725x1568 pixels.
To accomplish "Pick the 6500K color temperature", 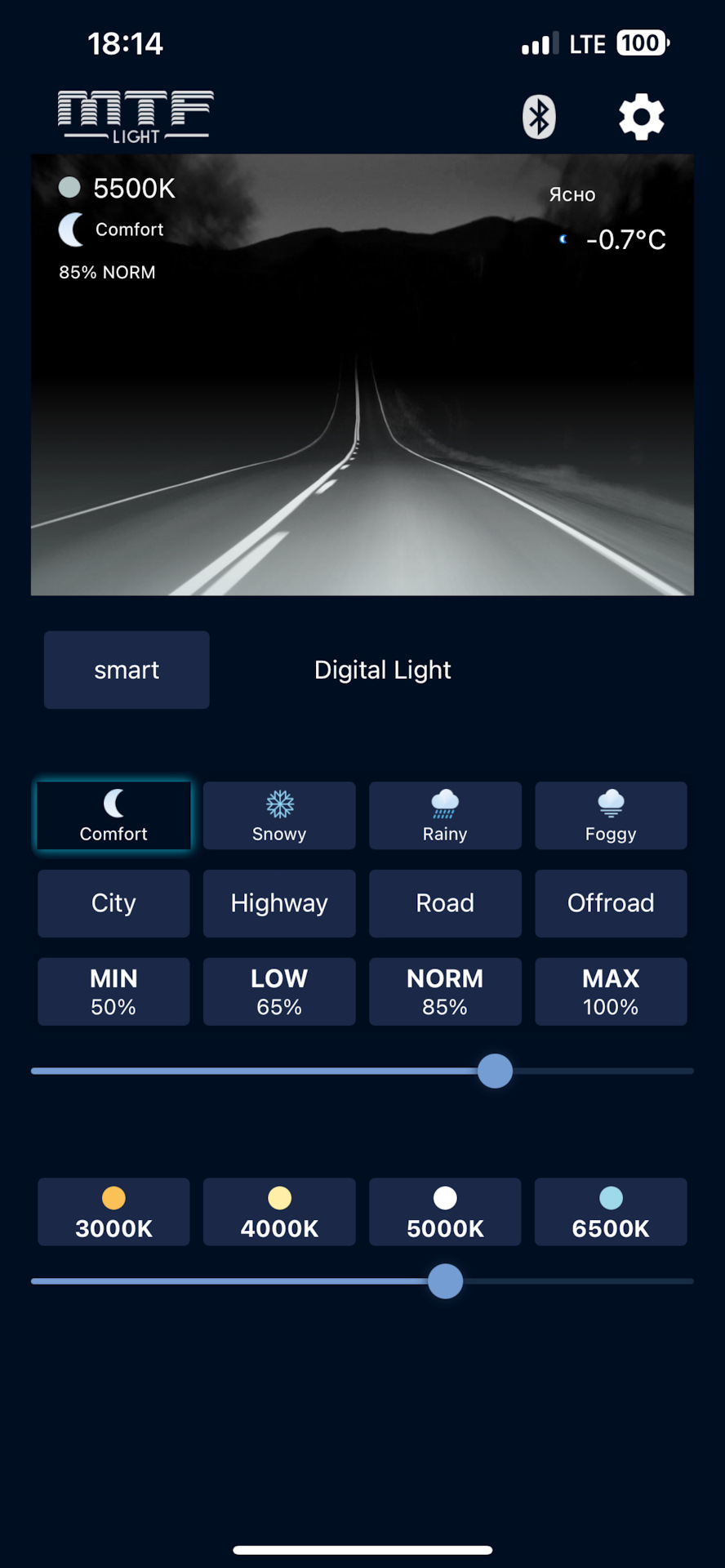I will point(611,1212).
